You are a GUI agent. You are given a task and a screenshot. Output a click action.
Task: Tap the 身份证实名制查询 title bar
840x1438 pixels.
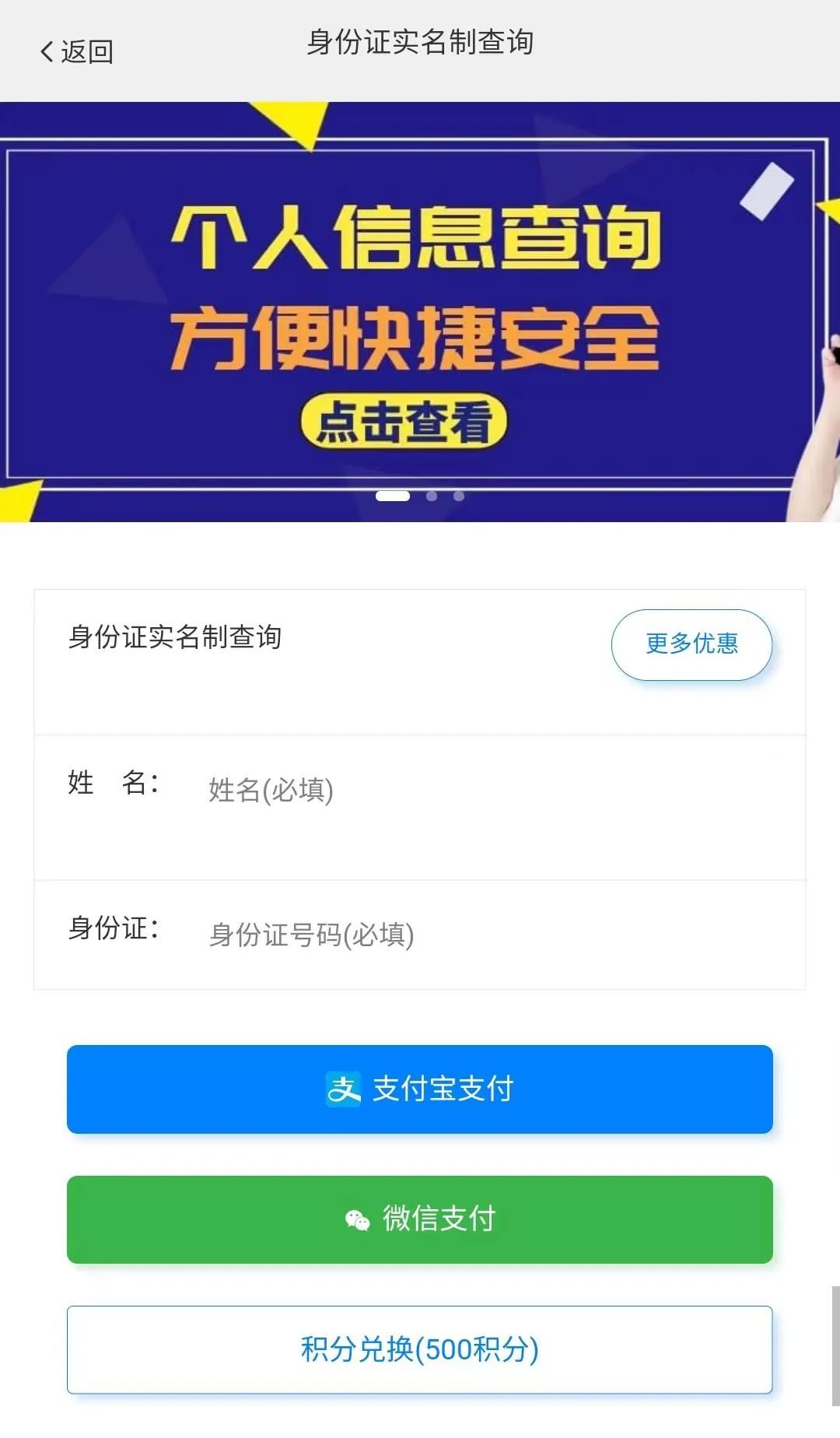(420, 44)
